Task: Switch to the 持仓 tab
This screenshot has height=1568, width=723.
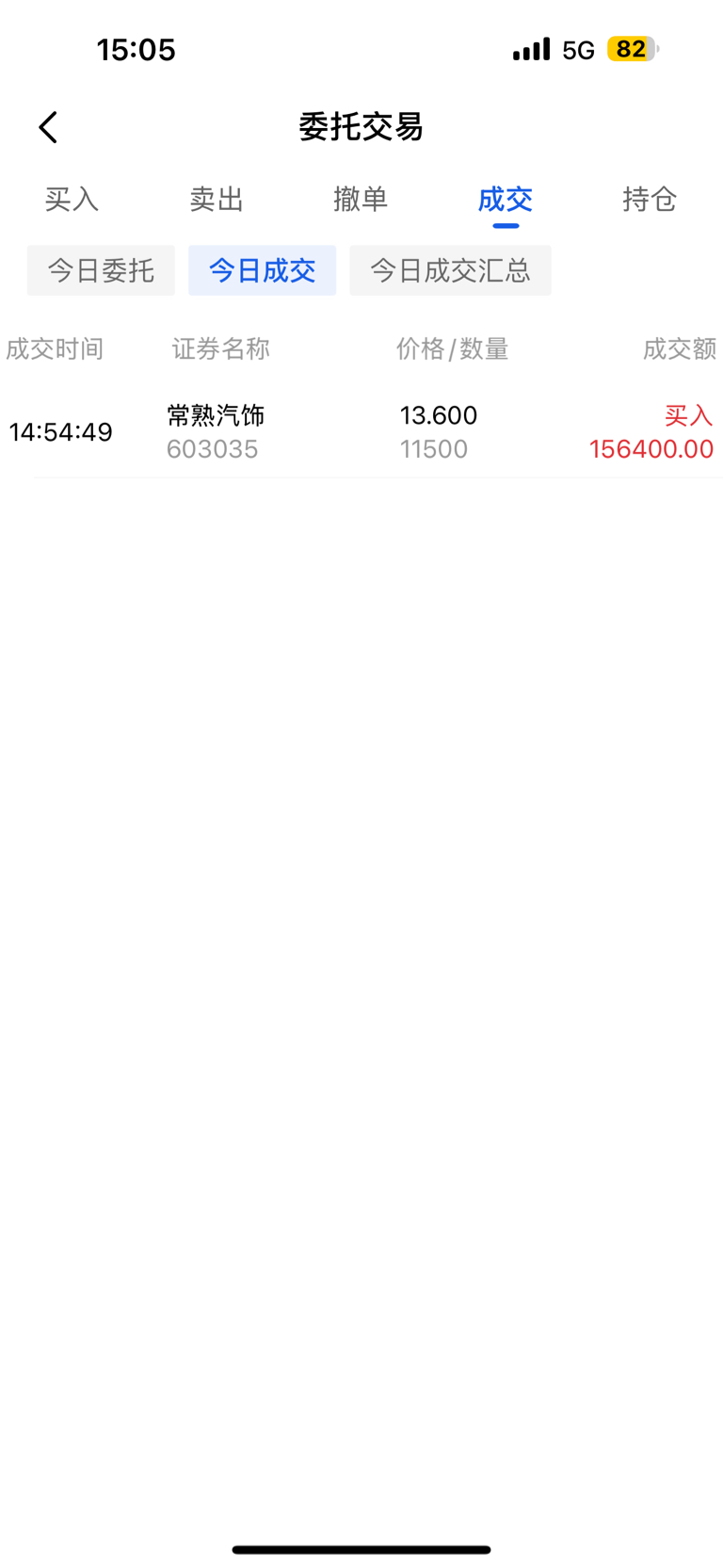Action: (650, 199)
